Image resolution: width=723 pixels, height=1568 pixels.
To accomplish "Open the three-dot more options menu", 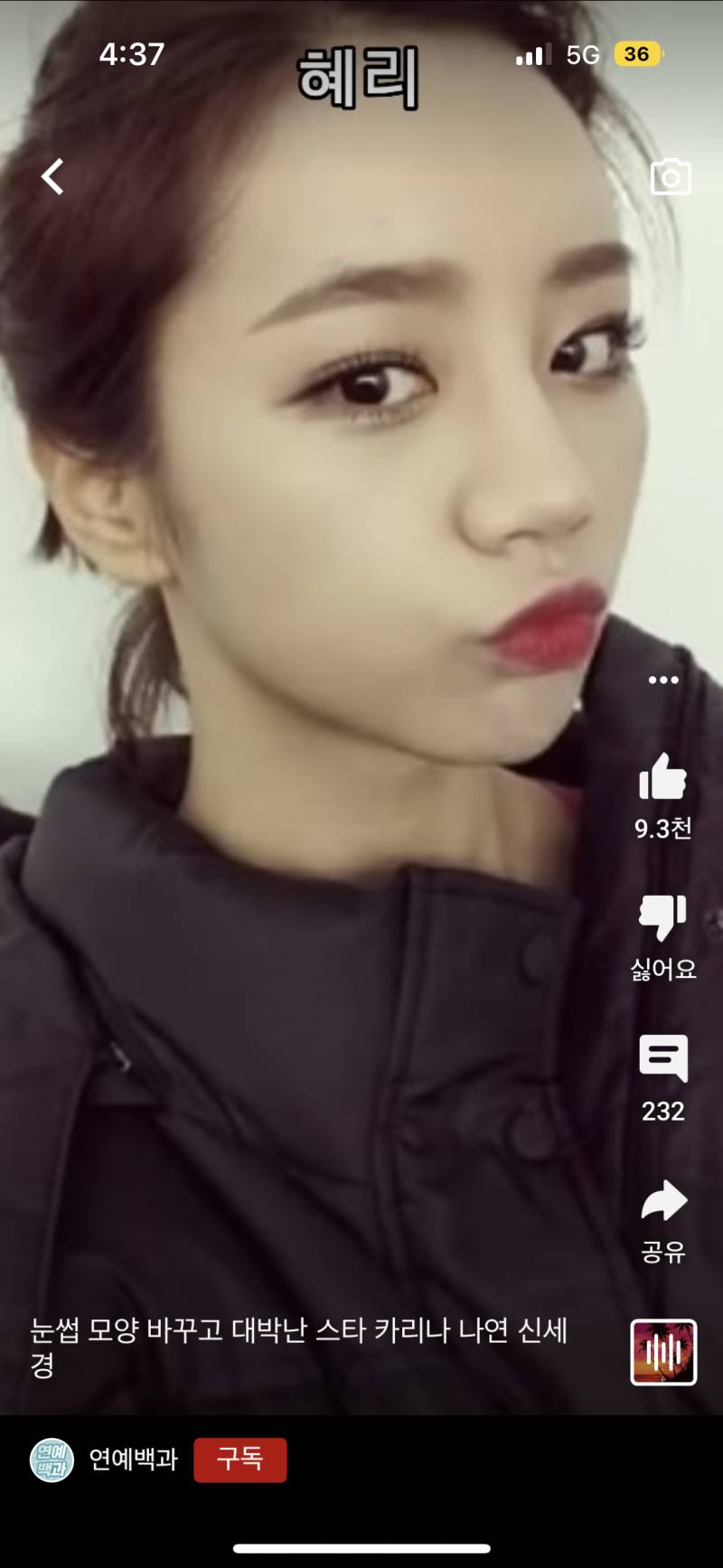I will 664,680.
